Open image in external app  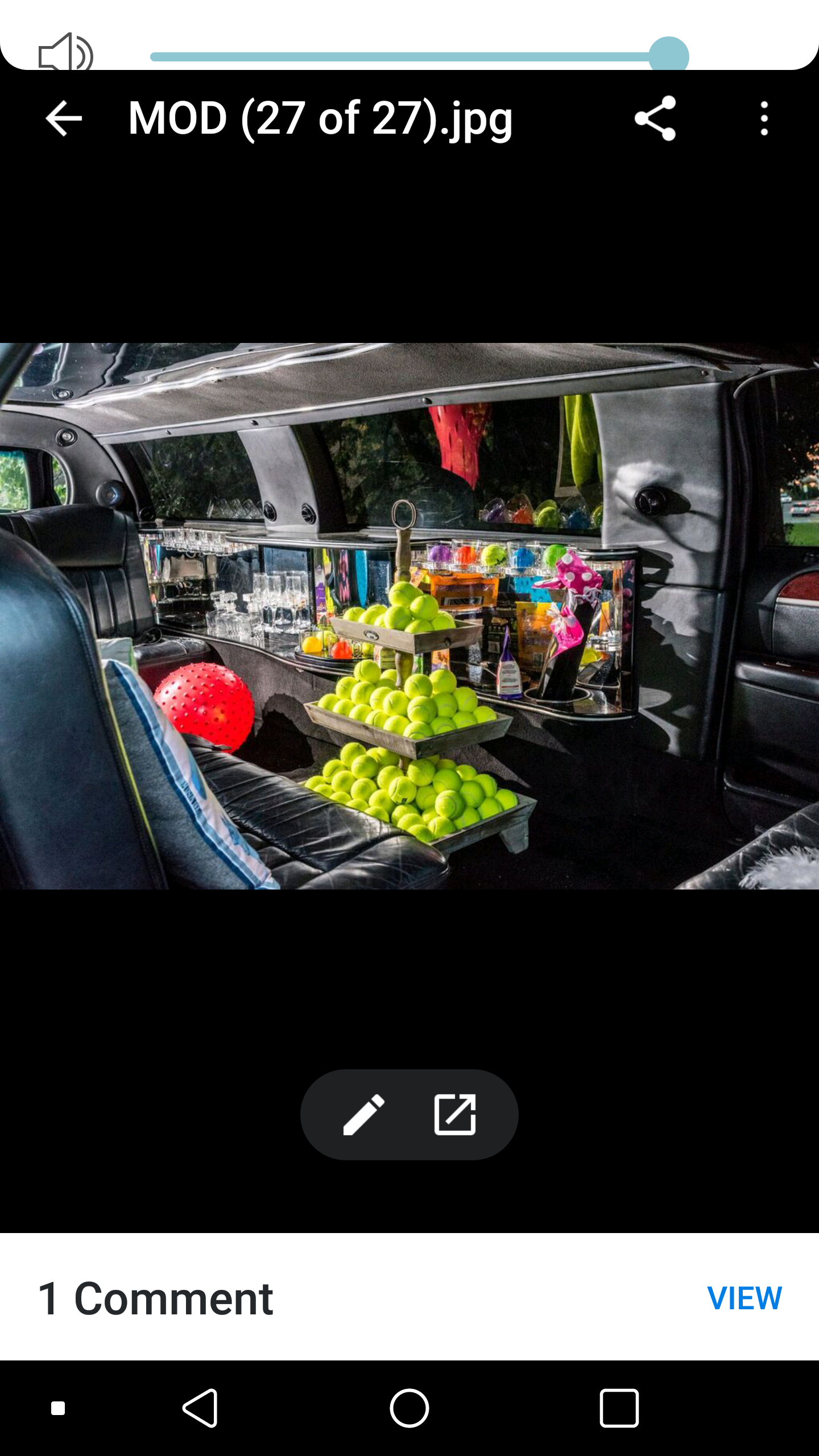[455, 1115]
